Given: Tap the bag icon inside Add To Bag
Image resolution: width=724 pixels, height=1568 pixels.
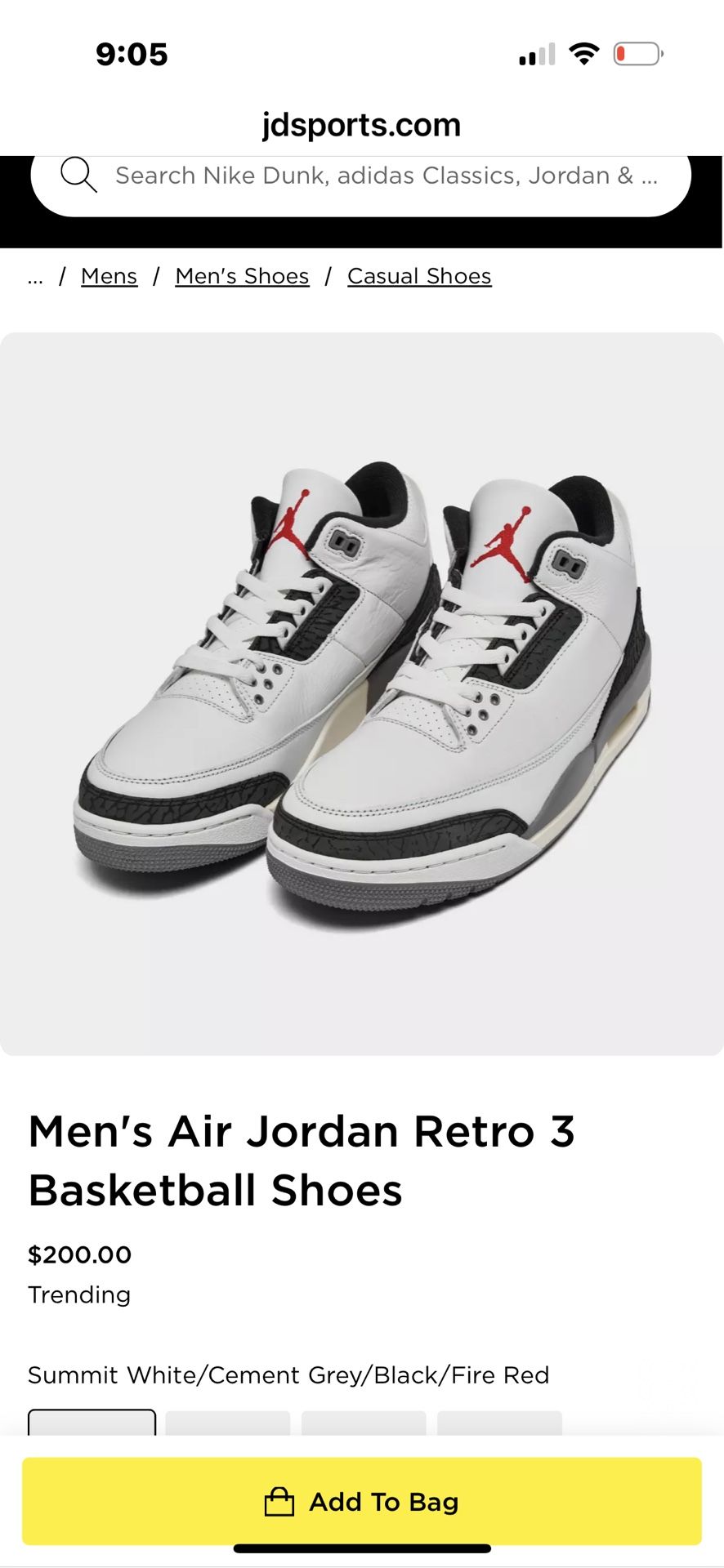Looking at the screenshot, I should tap(279, 1501).
